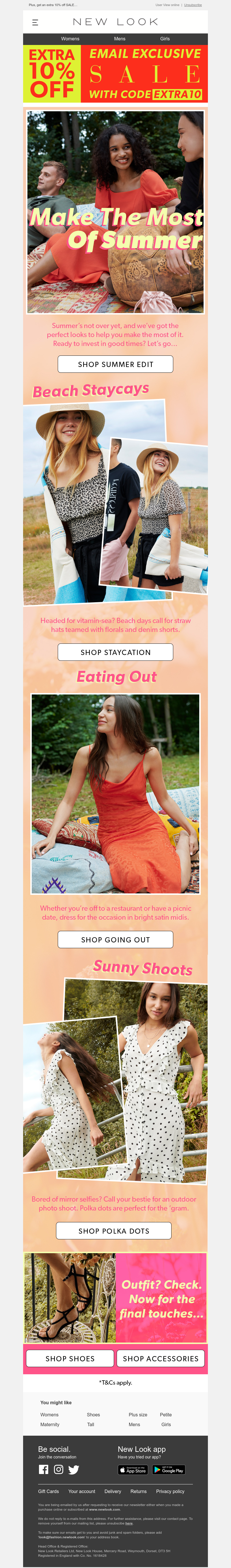The image size is (231, 1568).
Task: Download the app from App Store
Action: [x=133, y=1469]
